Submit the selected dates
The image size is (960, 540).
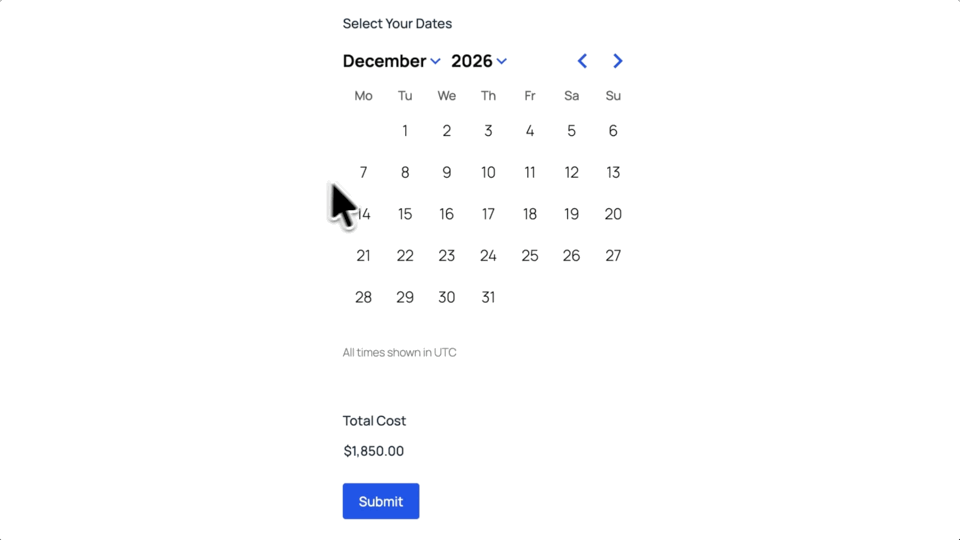(380, 501)
